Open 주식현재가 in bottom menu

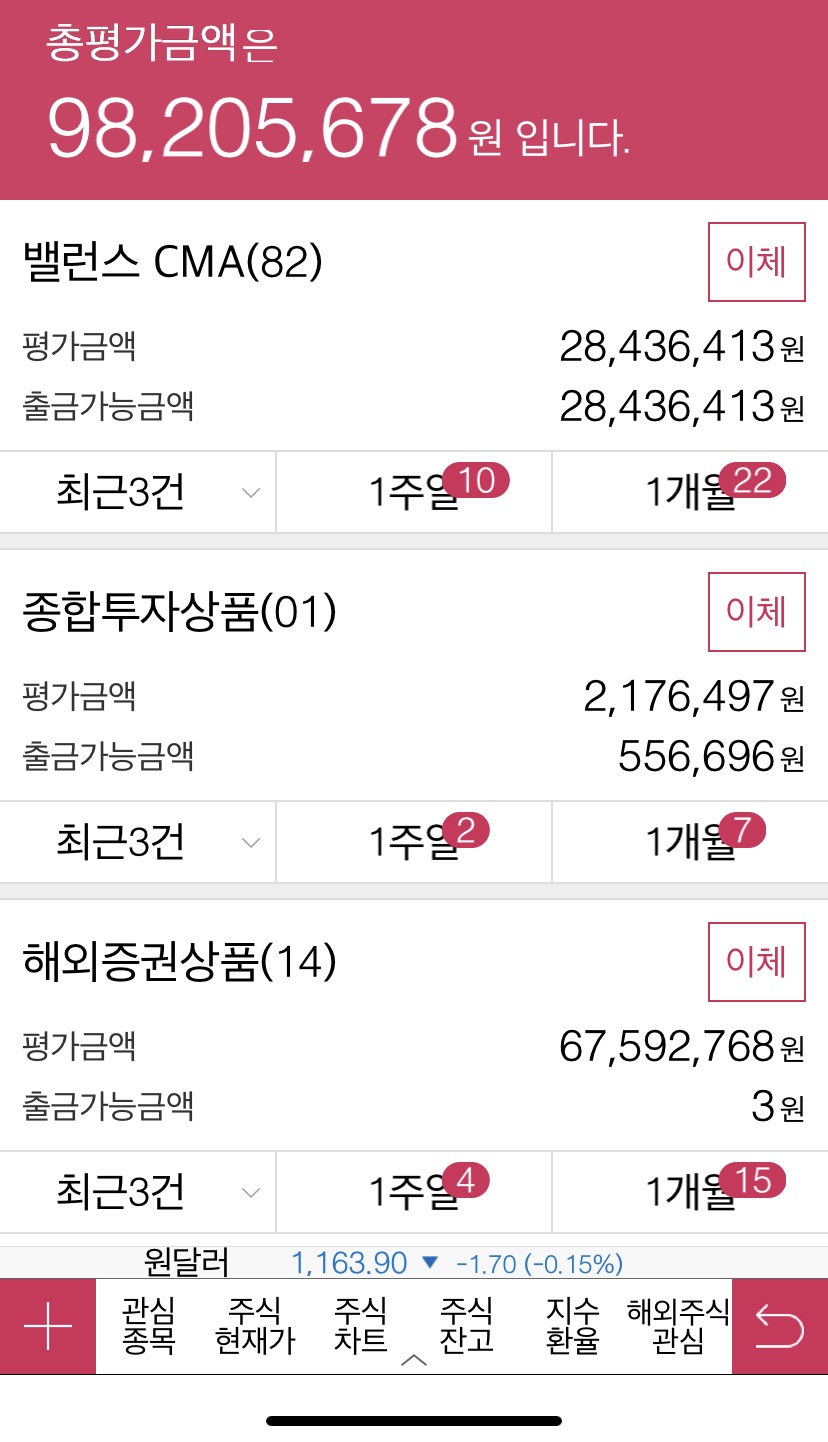click(x=255, y=1326)
